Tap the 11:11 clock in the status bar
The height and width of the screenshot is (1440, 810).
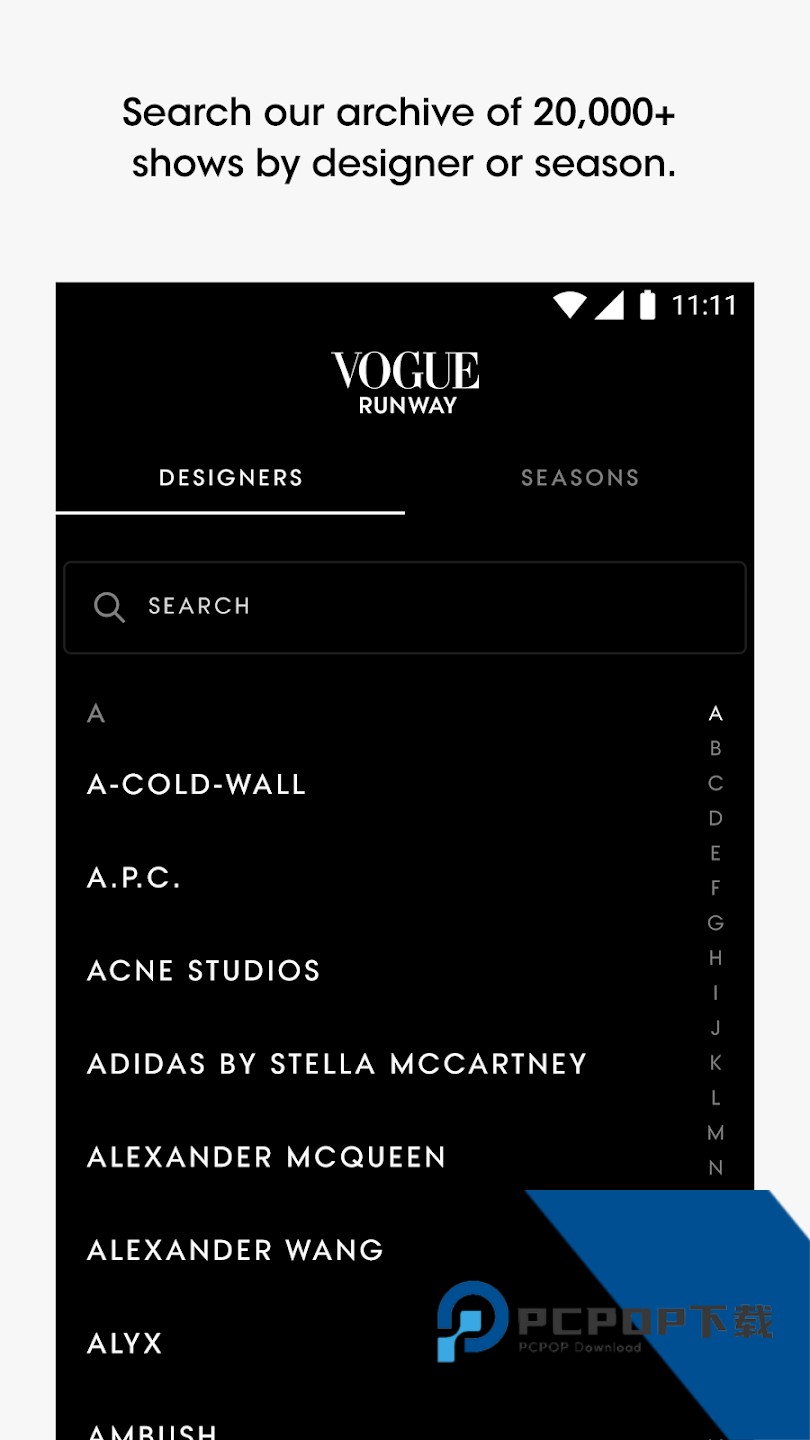click(707, 306)
